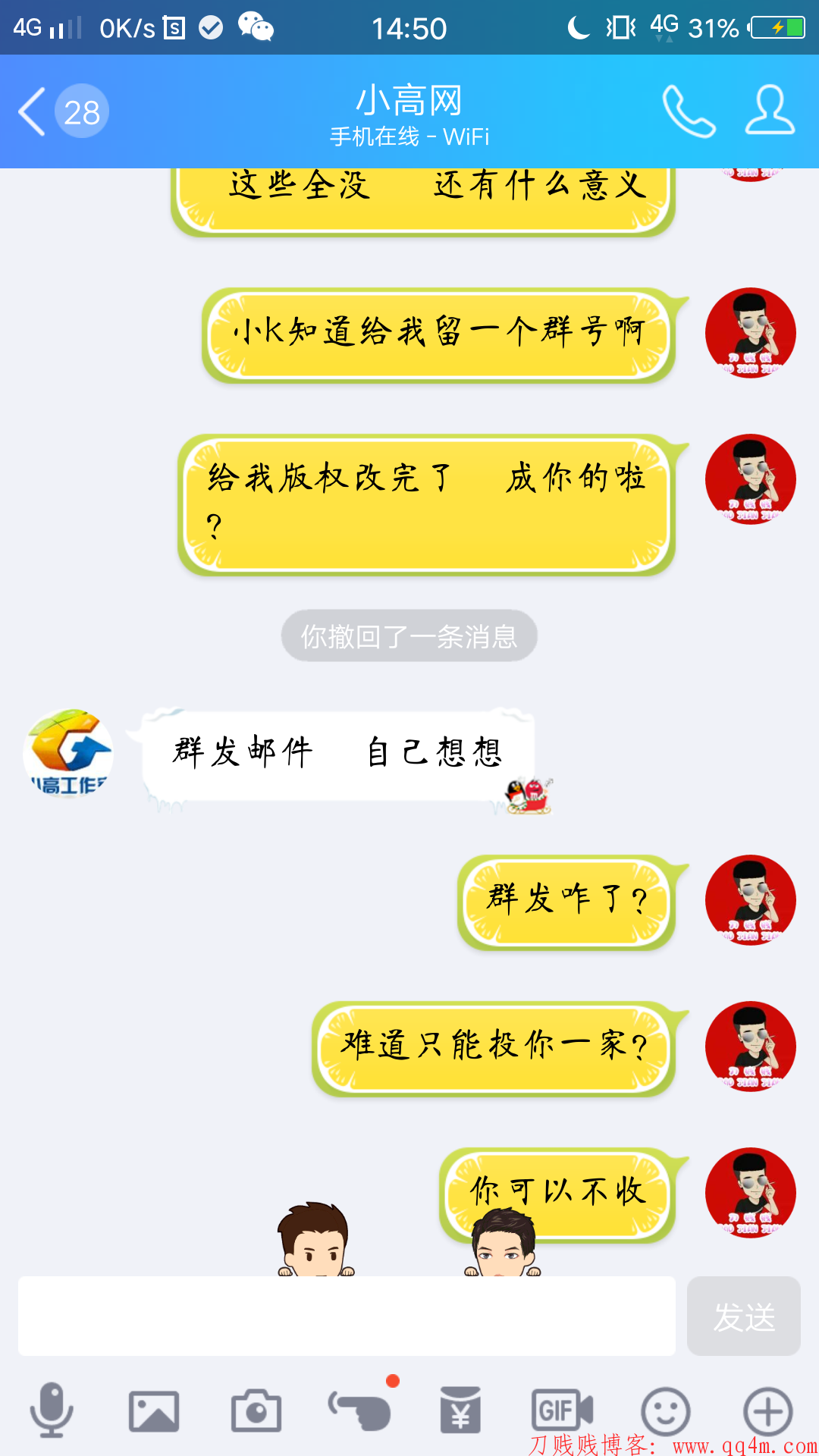
Task: Tap 小高网's avatar beside 群发邮件 message
Action: pos(68,753)
